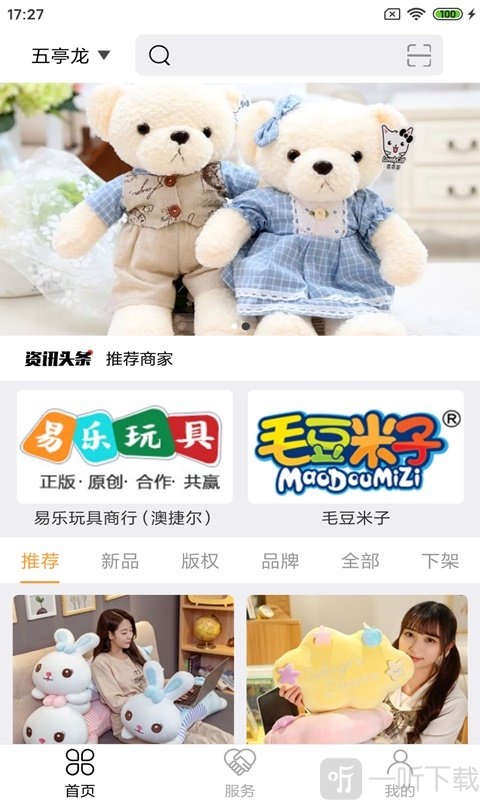Open the 我的 tab

[400, 772]
